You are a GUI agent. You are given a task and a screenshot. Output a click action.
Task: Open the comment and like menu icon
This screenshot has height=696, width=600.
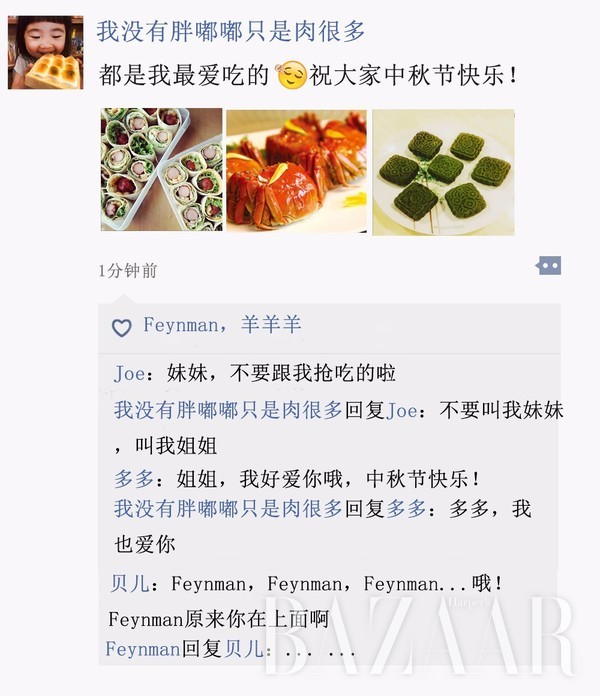[548, 266]
